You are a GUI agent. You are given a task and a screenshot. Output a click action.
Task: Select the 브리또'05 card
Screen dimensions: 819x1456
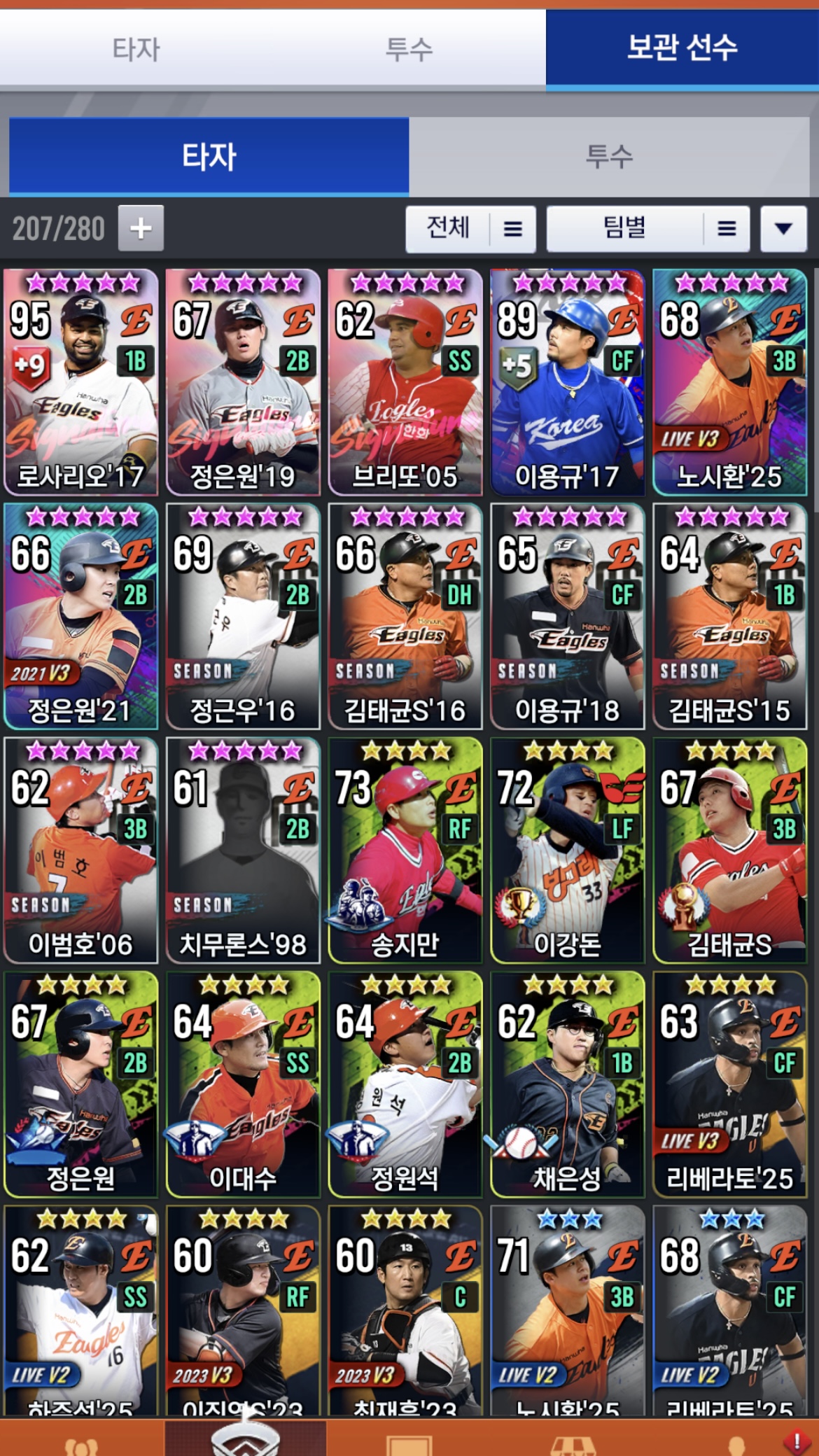pos(405,381)
